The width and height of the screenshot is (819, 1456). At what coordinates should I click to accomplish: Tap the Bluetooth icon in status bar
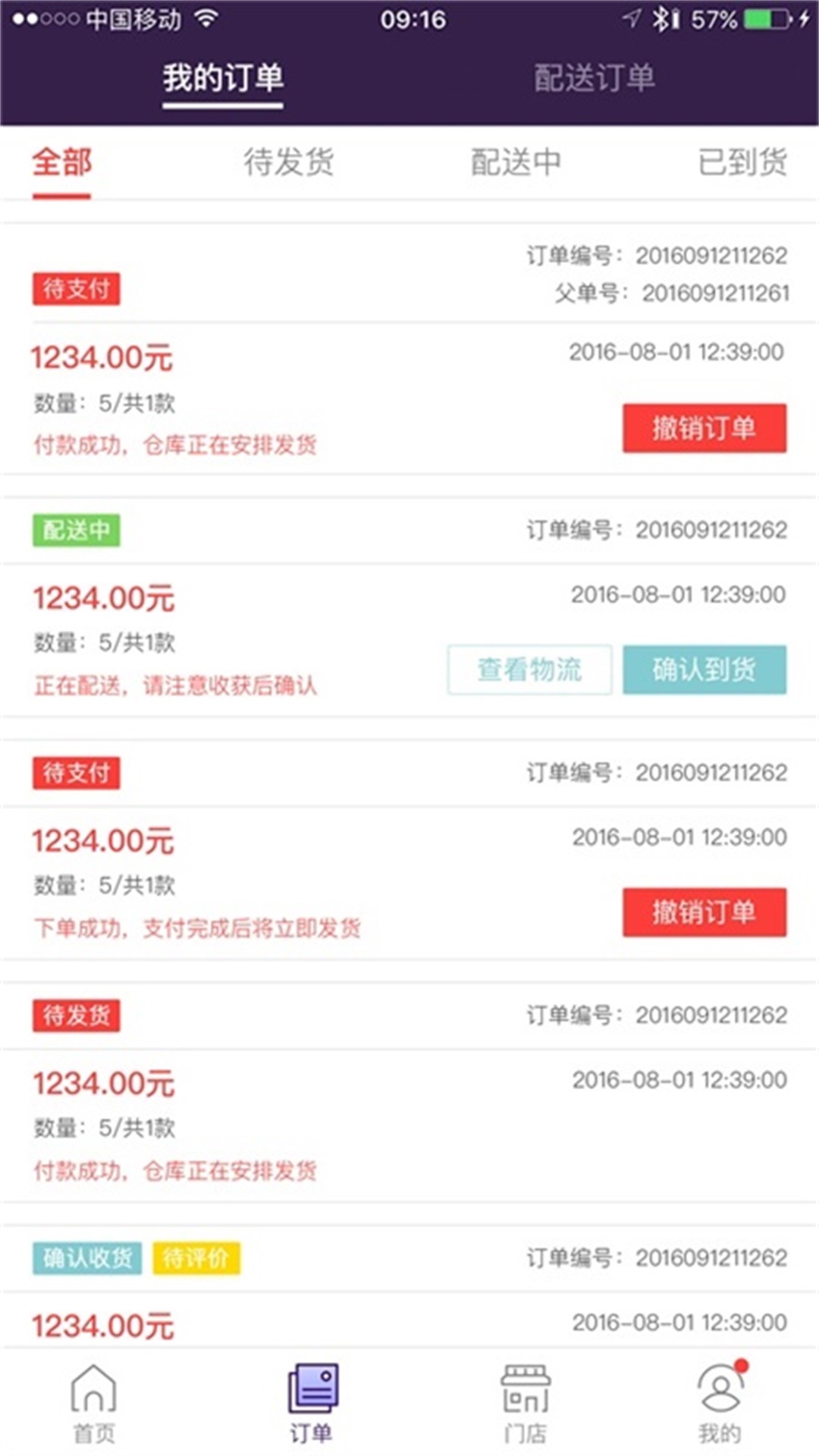664,20
